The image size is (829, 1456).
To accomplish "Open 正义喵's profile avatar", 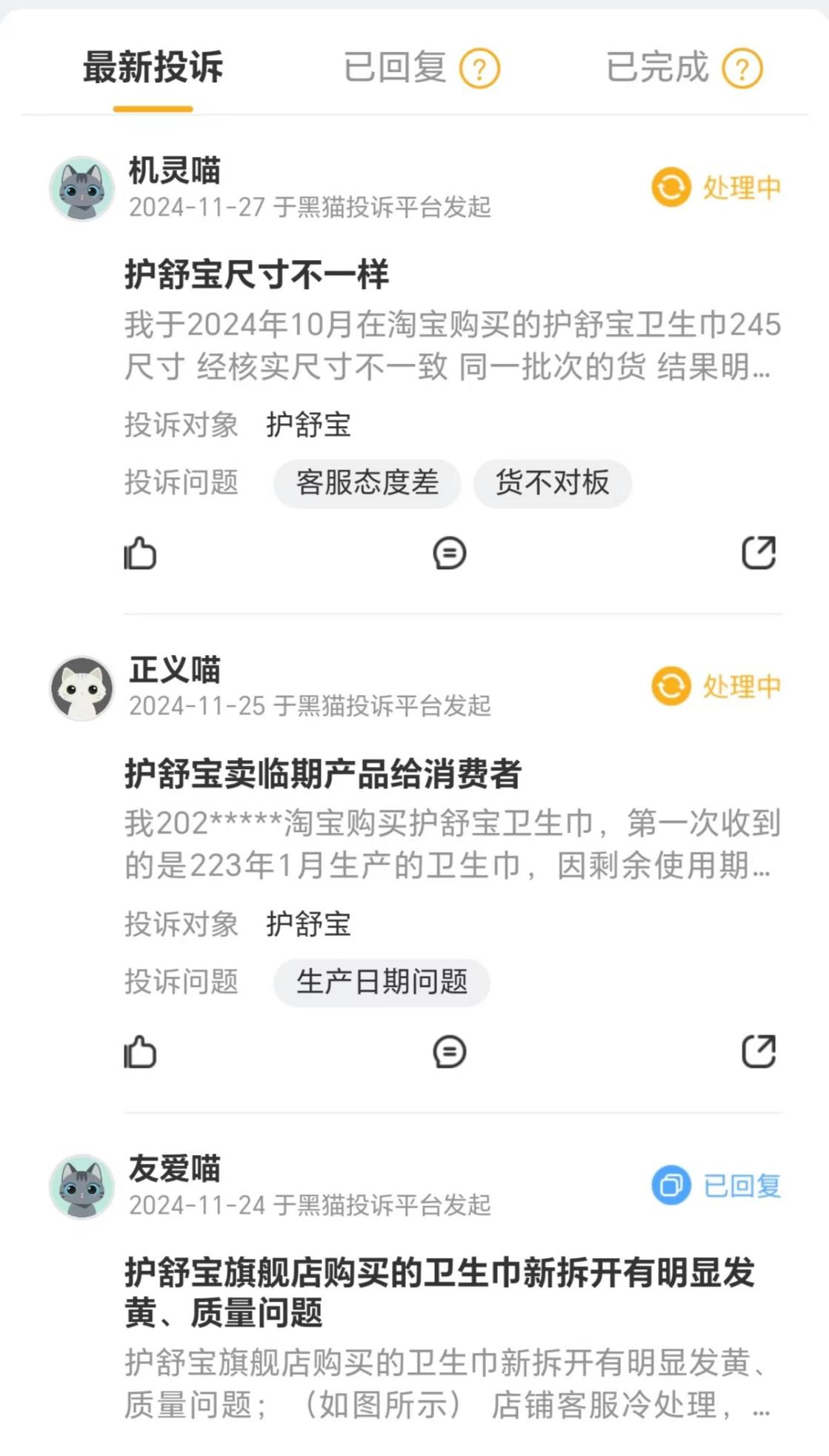I will pyautogui.click(x=81, y=688).
